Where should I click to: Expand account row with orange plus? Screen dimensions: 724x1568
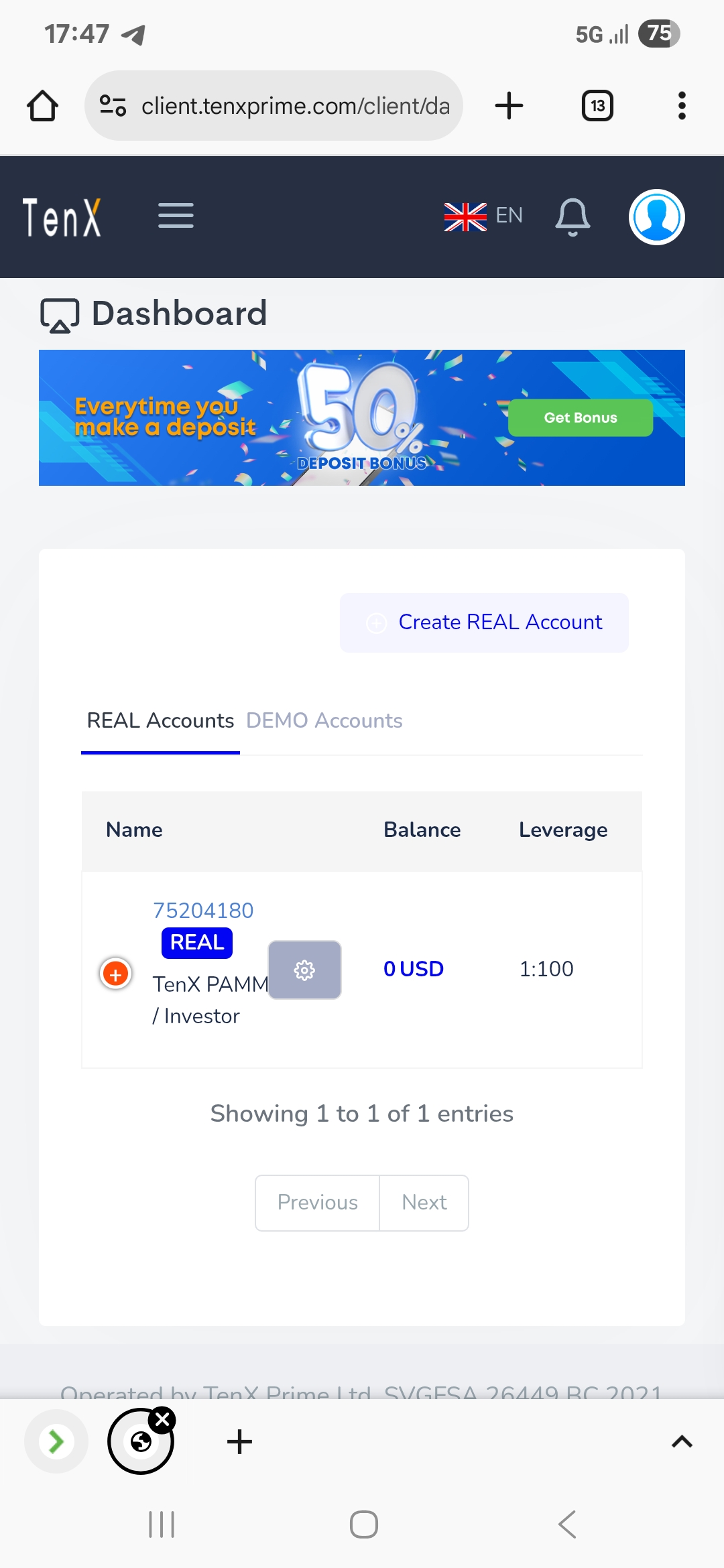[115, 974]
